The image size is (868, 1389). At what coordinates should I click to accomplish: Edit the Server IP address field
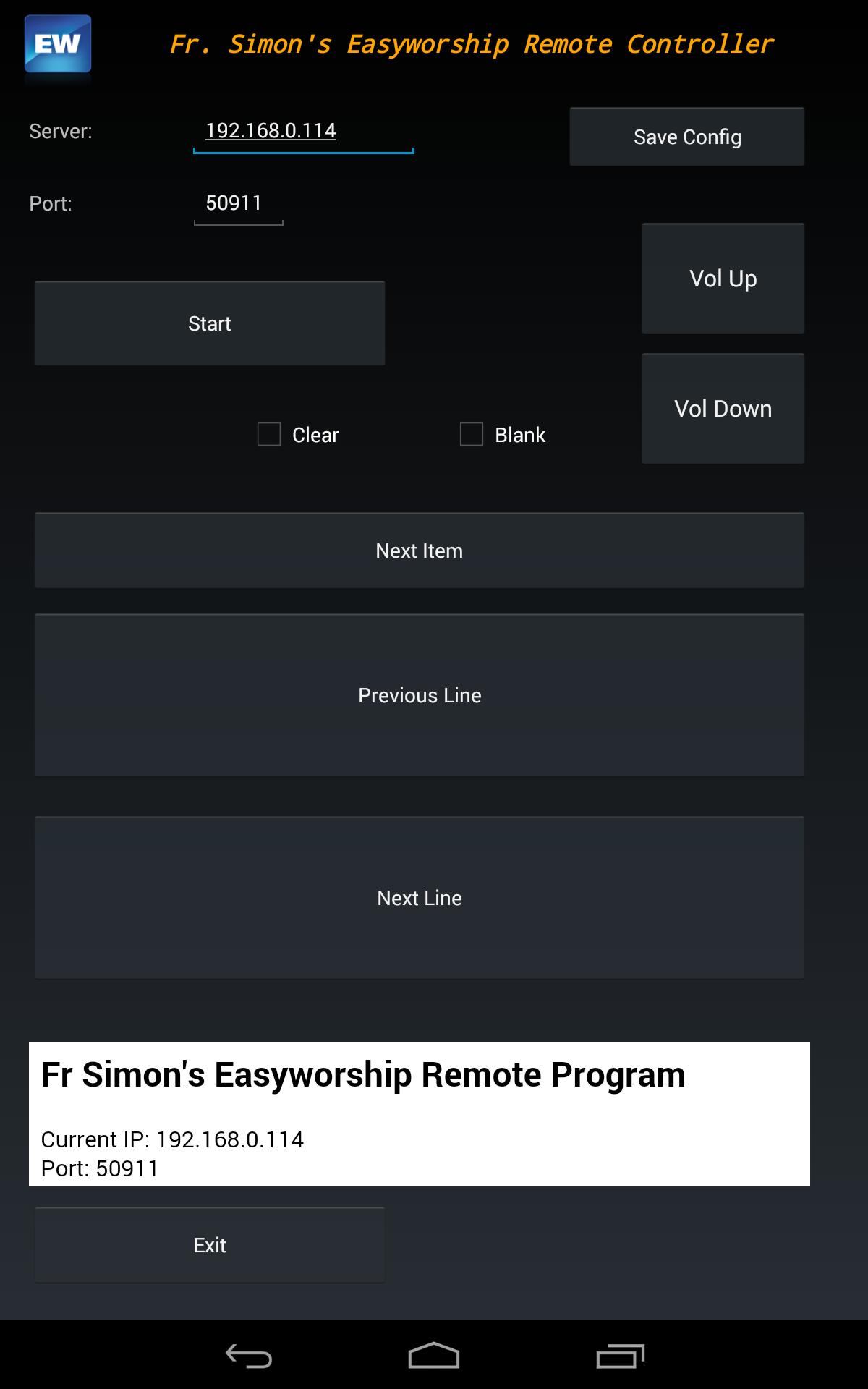(x=302, y=131)
